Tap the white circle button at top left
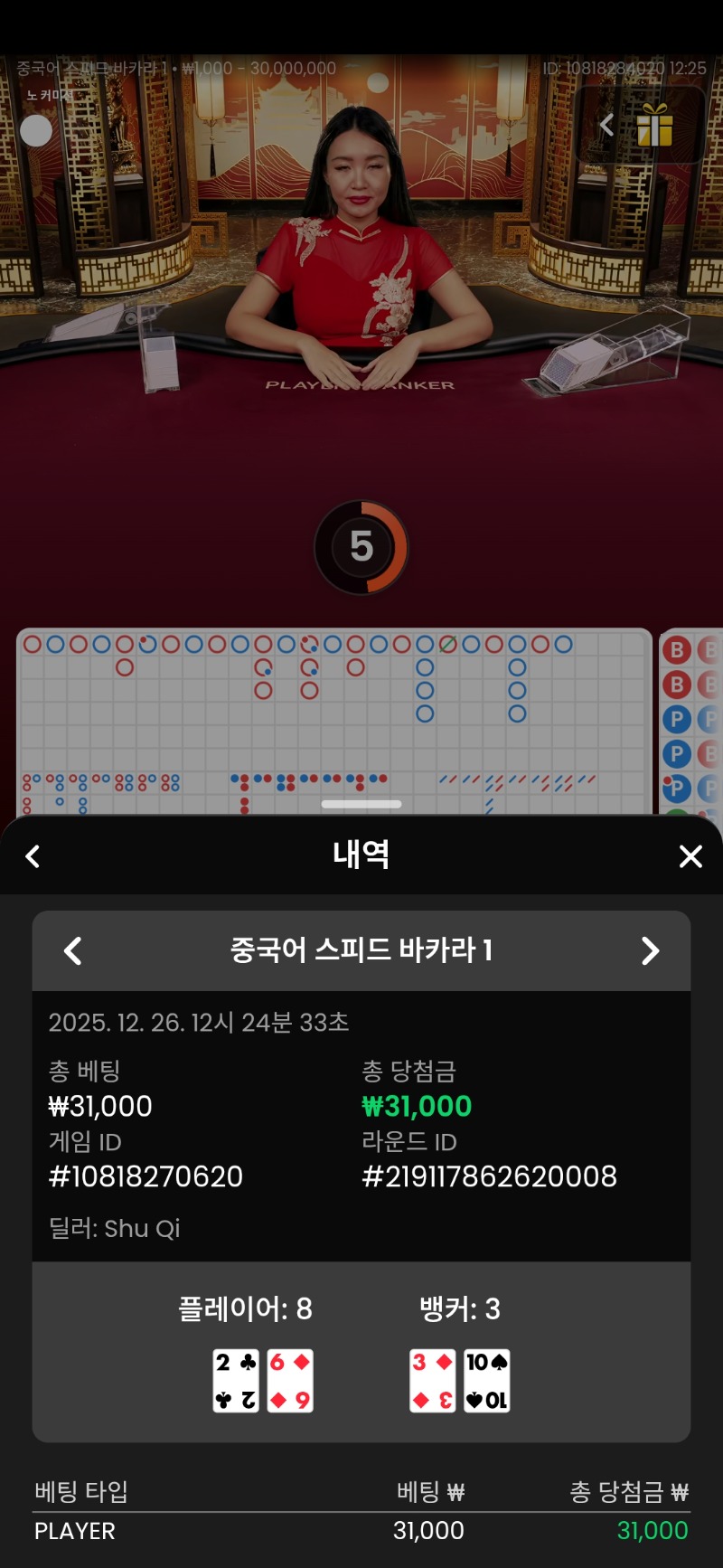Screen dimensions: 723x1568 [x=36, y=131]
